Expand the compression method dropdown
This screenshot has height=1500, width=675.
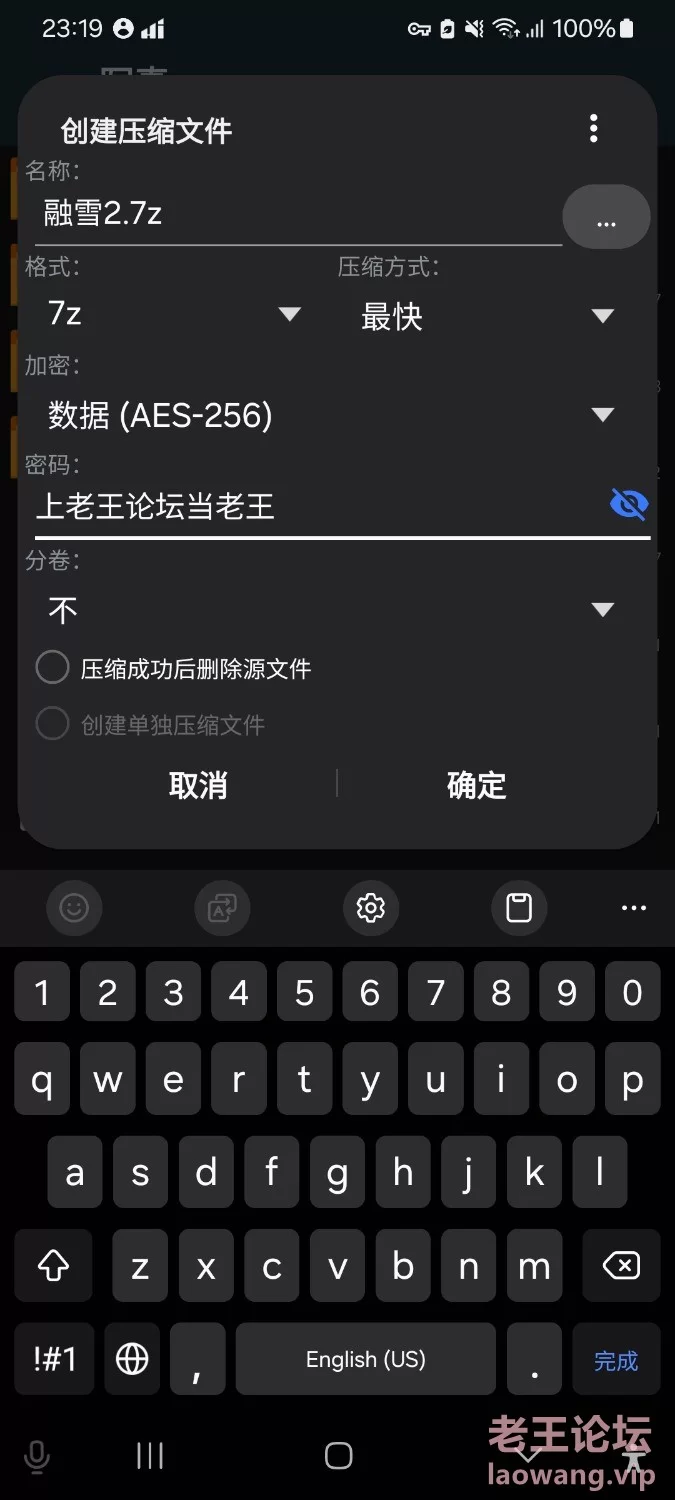[487, 316]
